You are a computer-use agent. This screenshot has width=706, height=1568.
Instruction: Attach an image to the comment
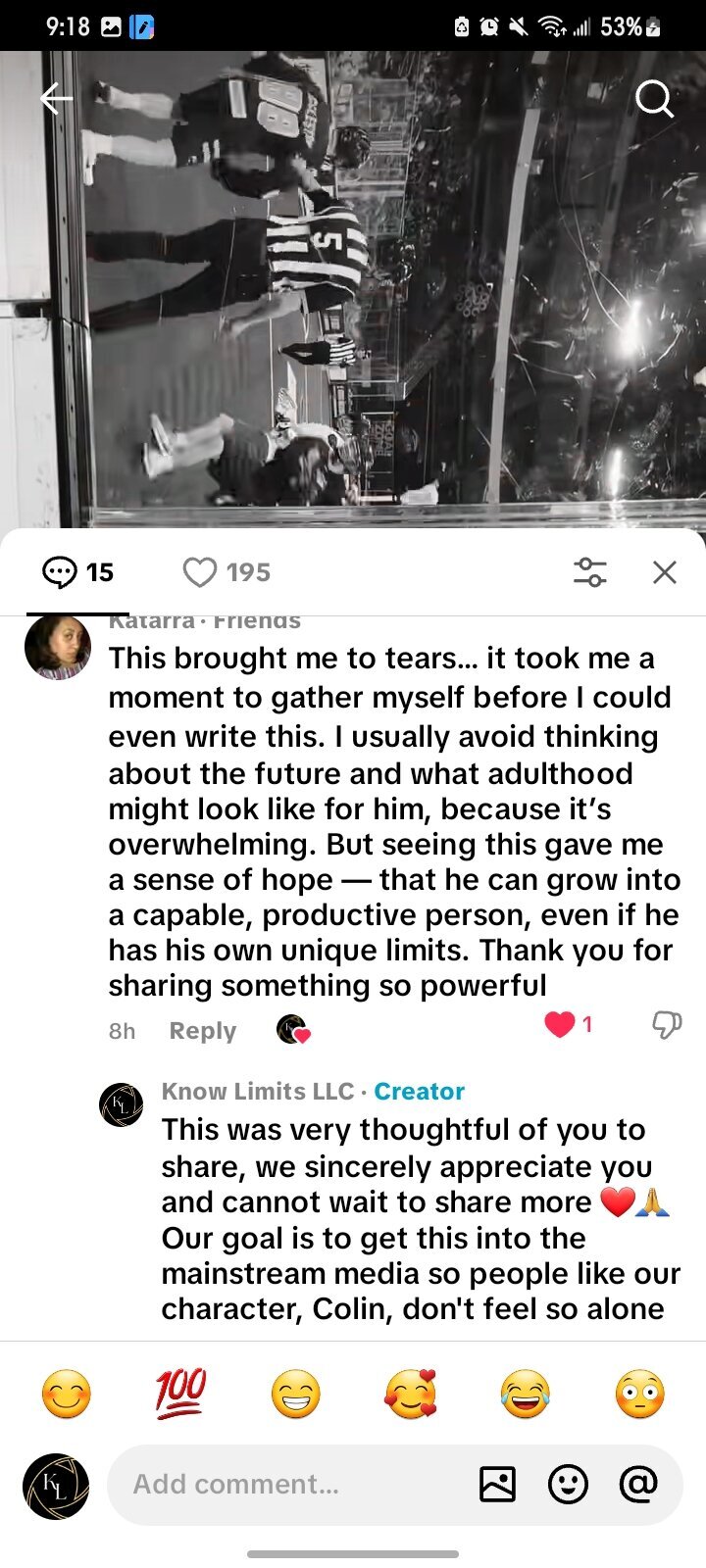click(x=497, y=1485)
